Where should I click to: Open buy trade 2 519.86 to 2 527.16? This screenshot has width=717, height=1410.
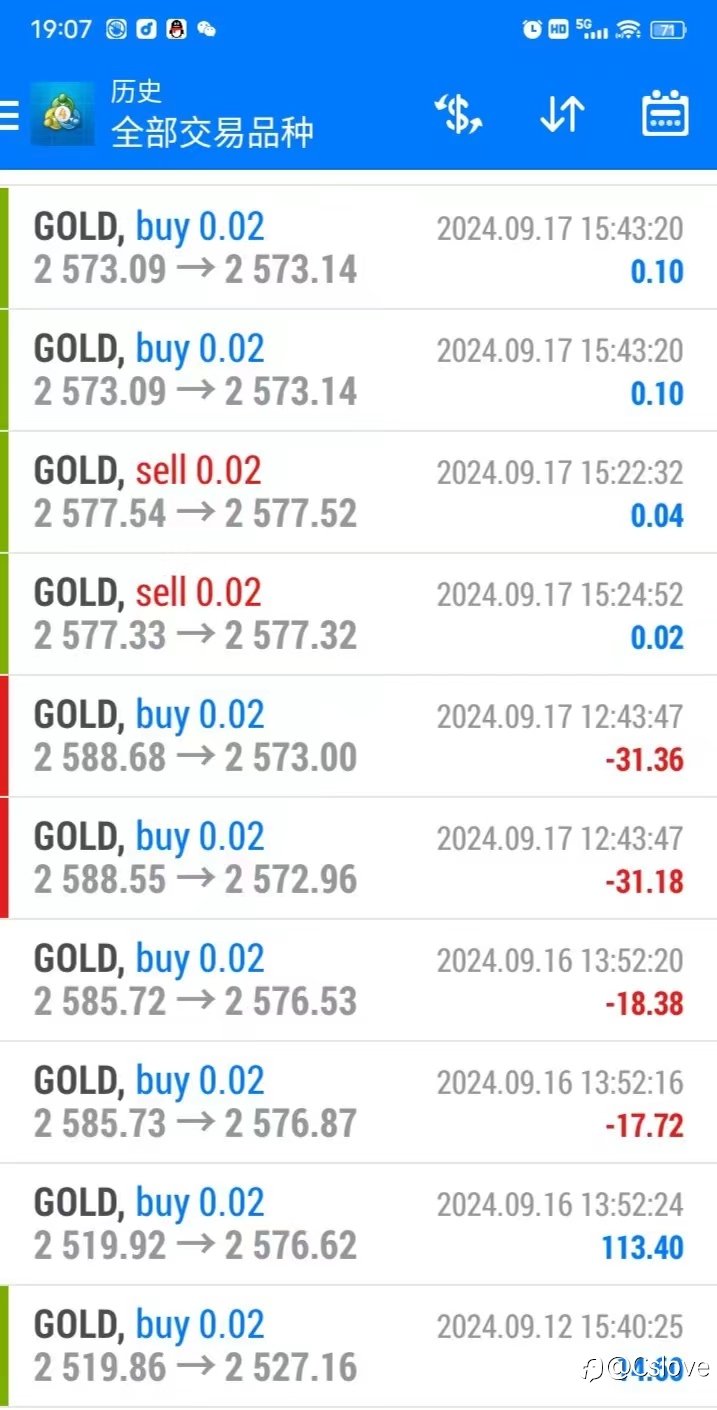pos(358,1346)
